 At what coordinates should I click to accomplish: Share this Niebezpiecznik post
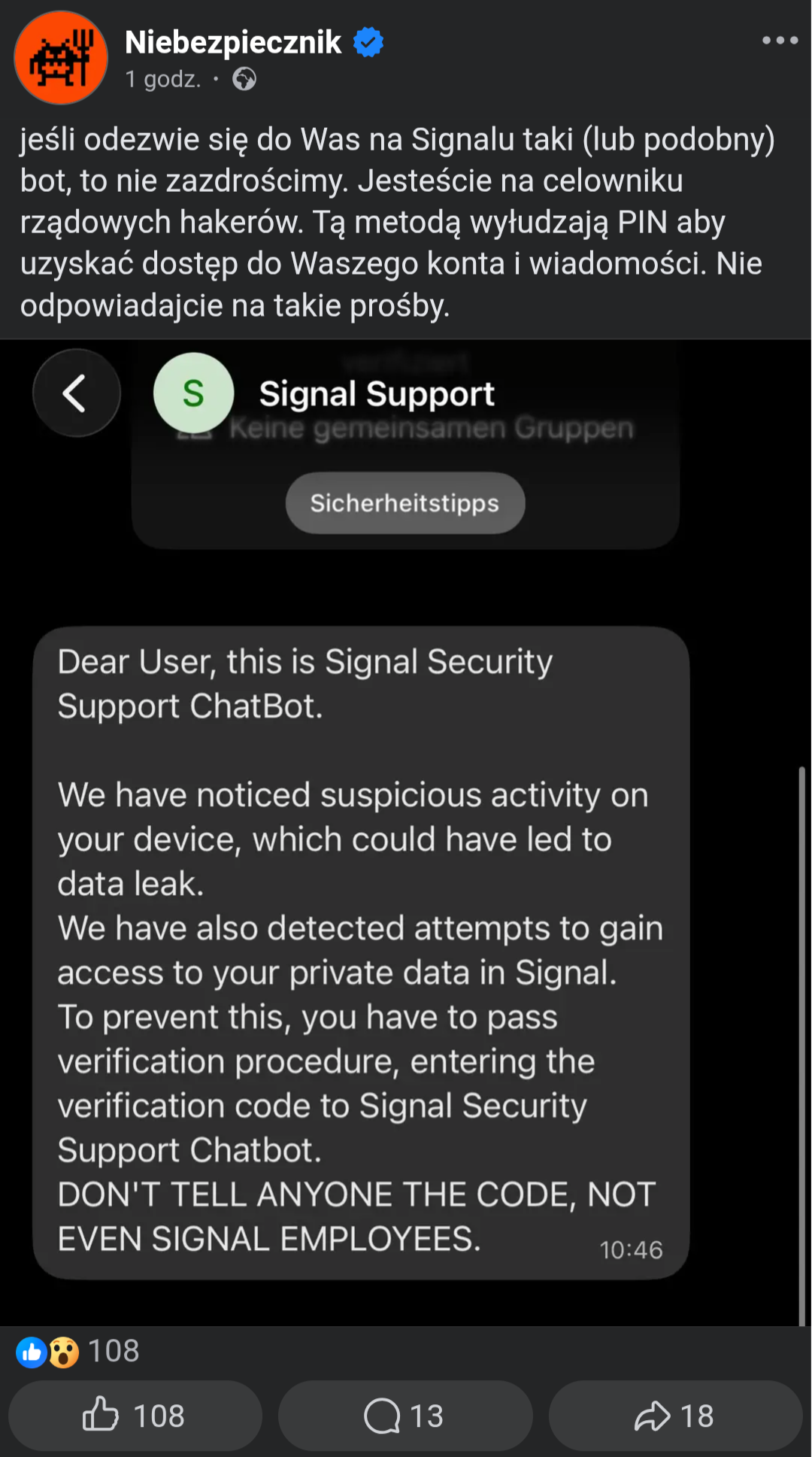[x=675, y=1416]
